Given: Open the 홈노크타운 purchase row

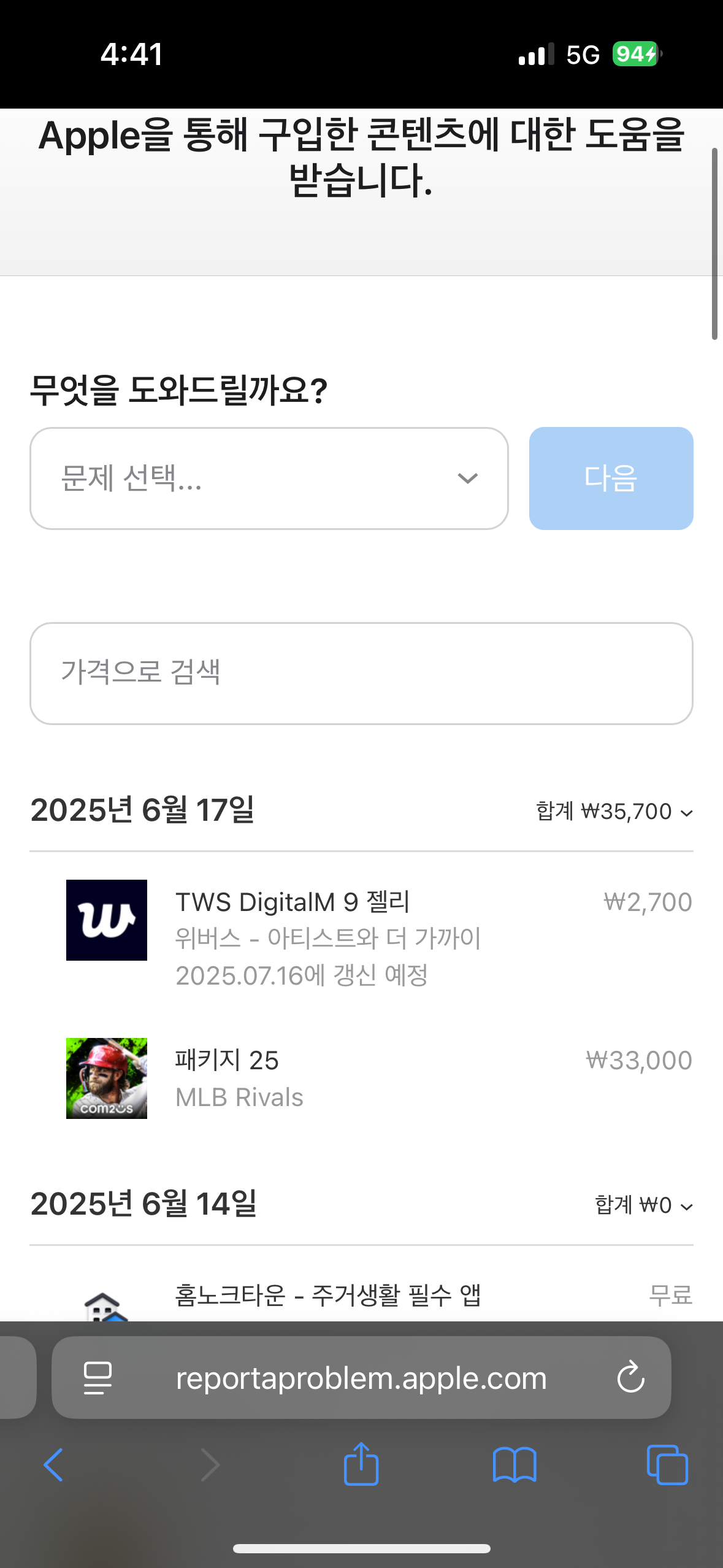Looking at the screenshot, I should pyautogui.click(x=368, y=1296).
